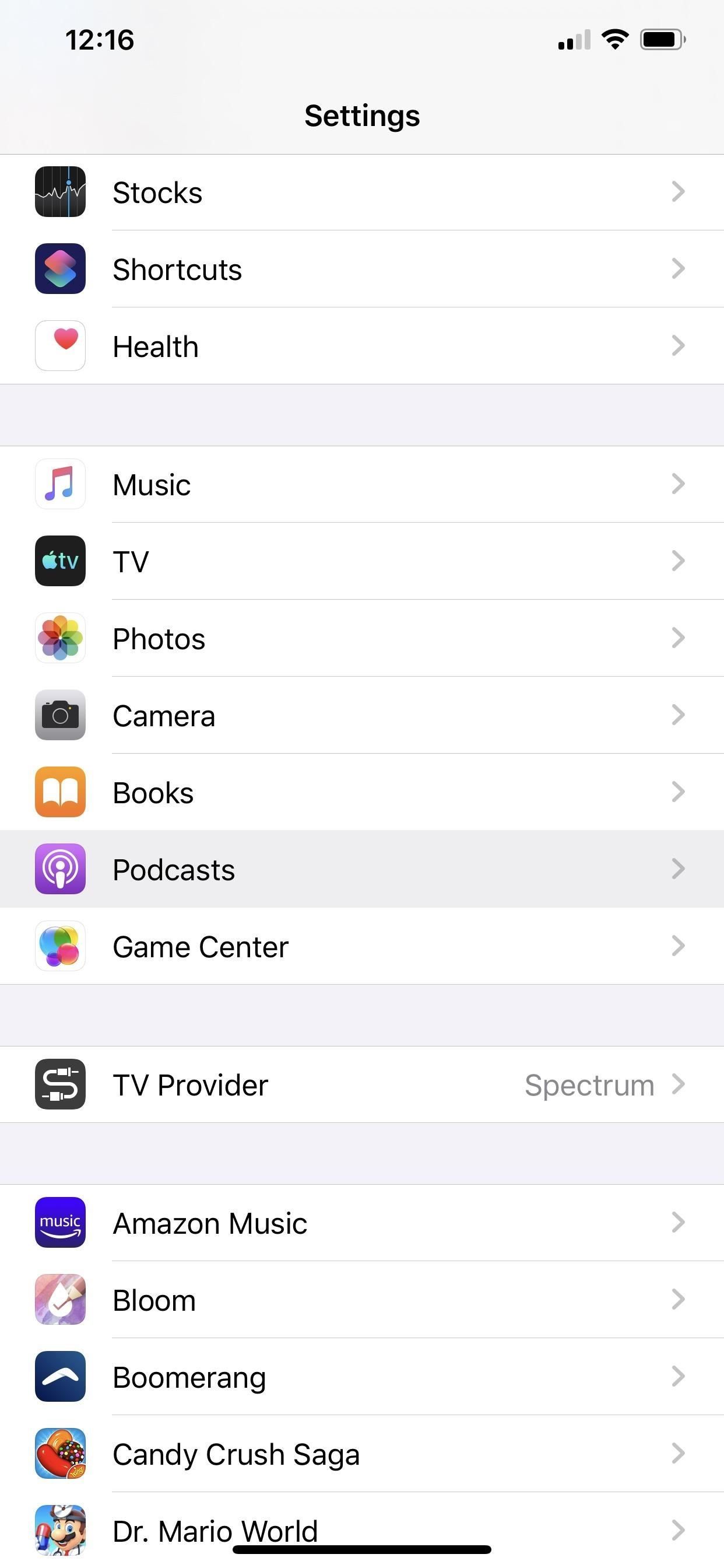
Task: View Bloom app settings
Action: (361, 1300)
